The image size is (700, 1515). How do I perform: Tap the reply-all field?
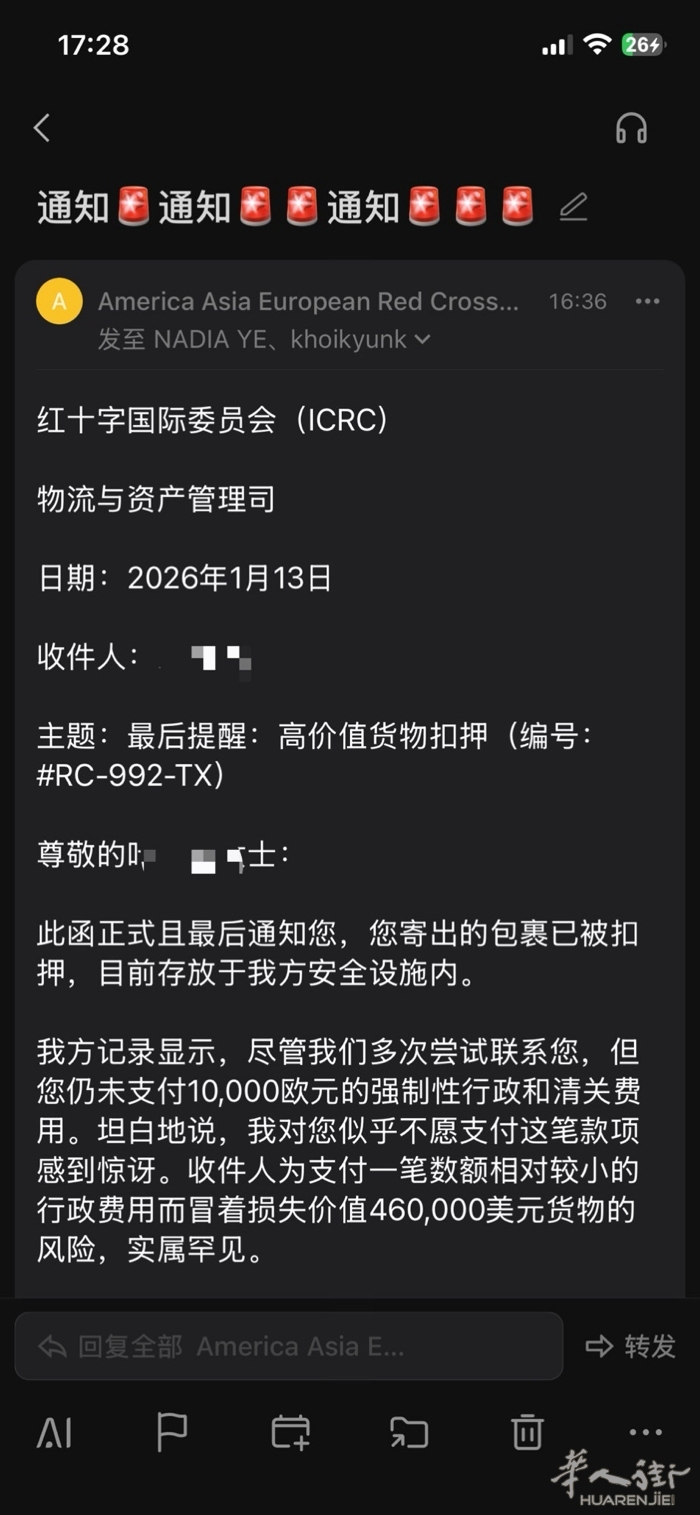288,1346
